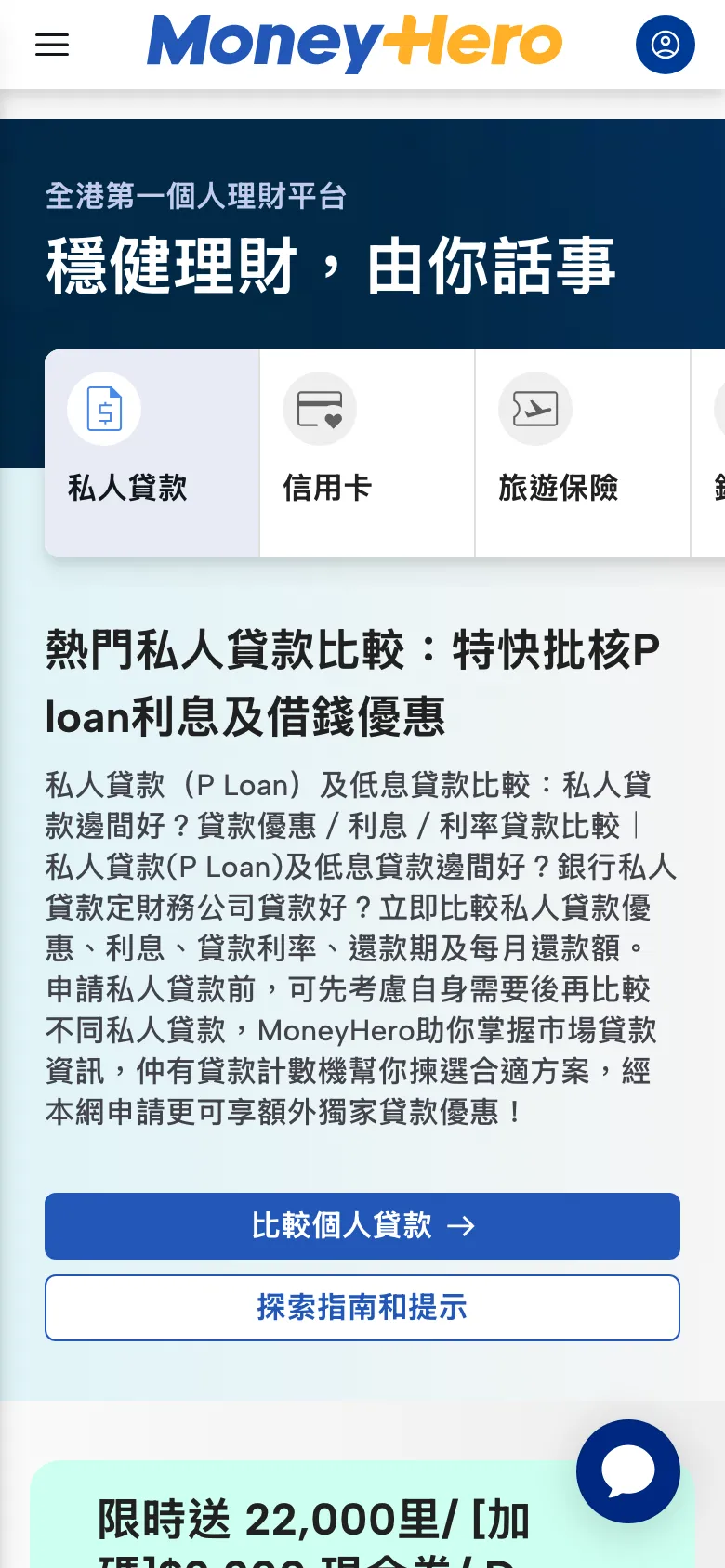Image resolution: width=725 pixels, height=1568 pixels.
Task: Click the P Loan description paragraph
Action: [x=362, y=947]
